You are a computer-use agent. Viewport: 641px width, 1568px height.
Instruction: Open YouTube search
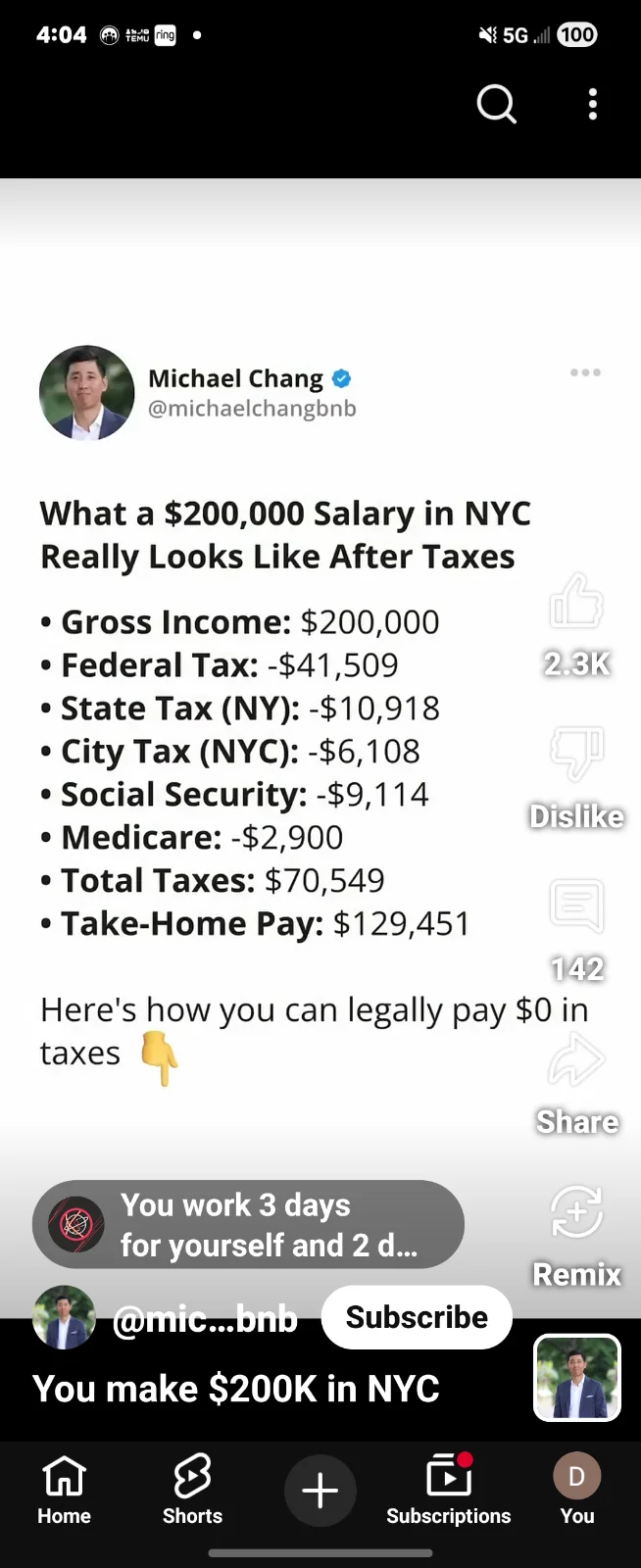[x=496, y=104]
